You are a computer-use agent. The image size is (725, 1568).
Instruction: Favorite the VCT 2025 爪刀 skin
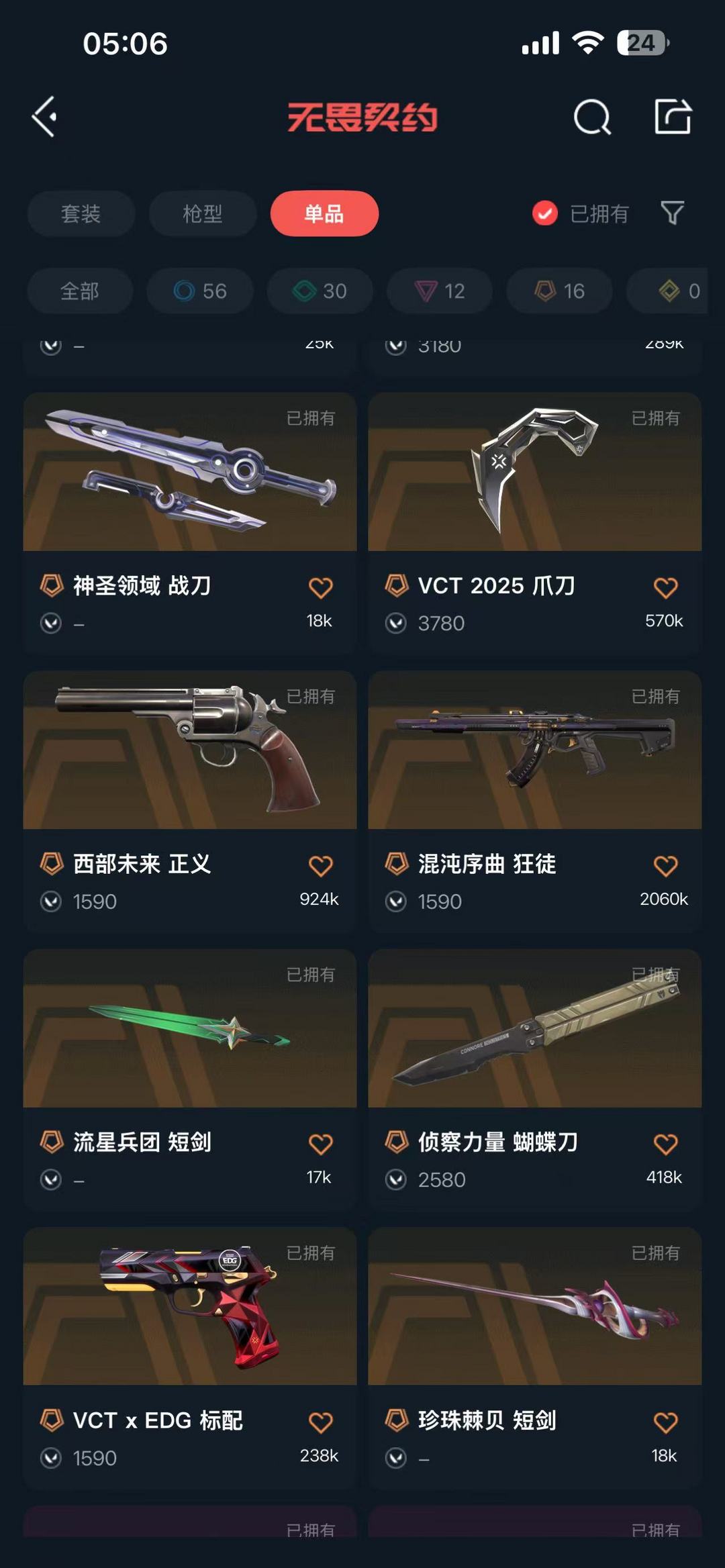click(665, 586)
